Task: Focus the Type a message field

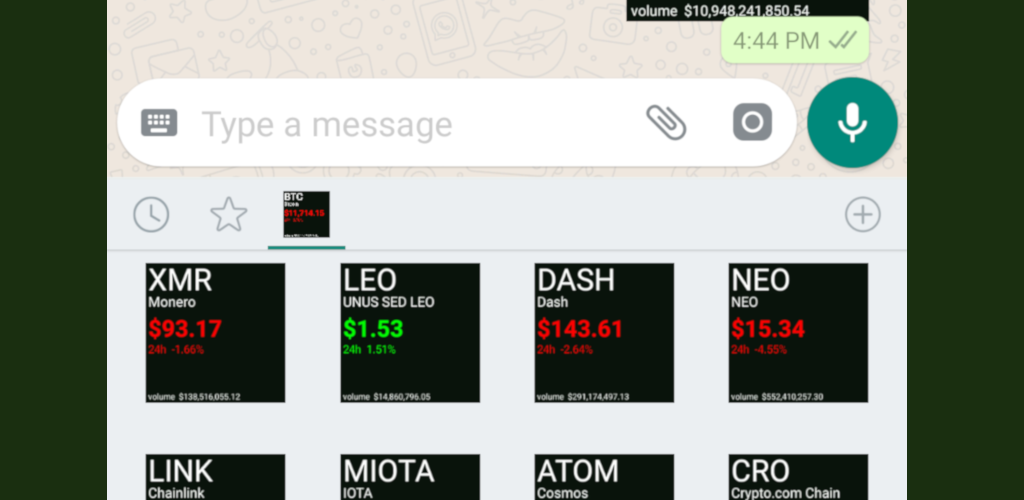Action: [400, 124]
